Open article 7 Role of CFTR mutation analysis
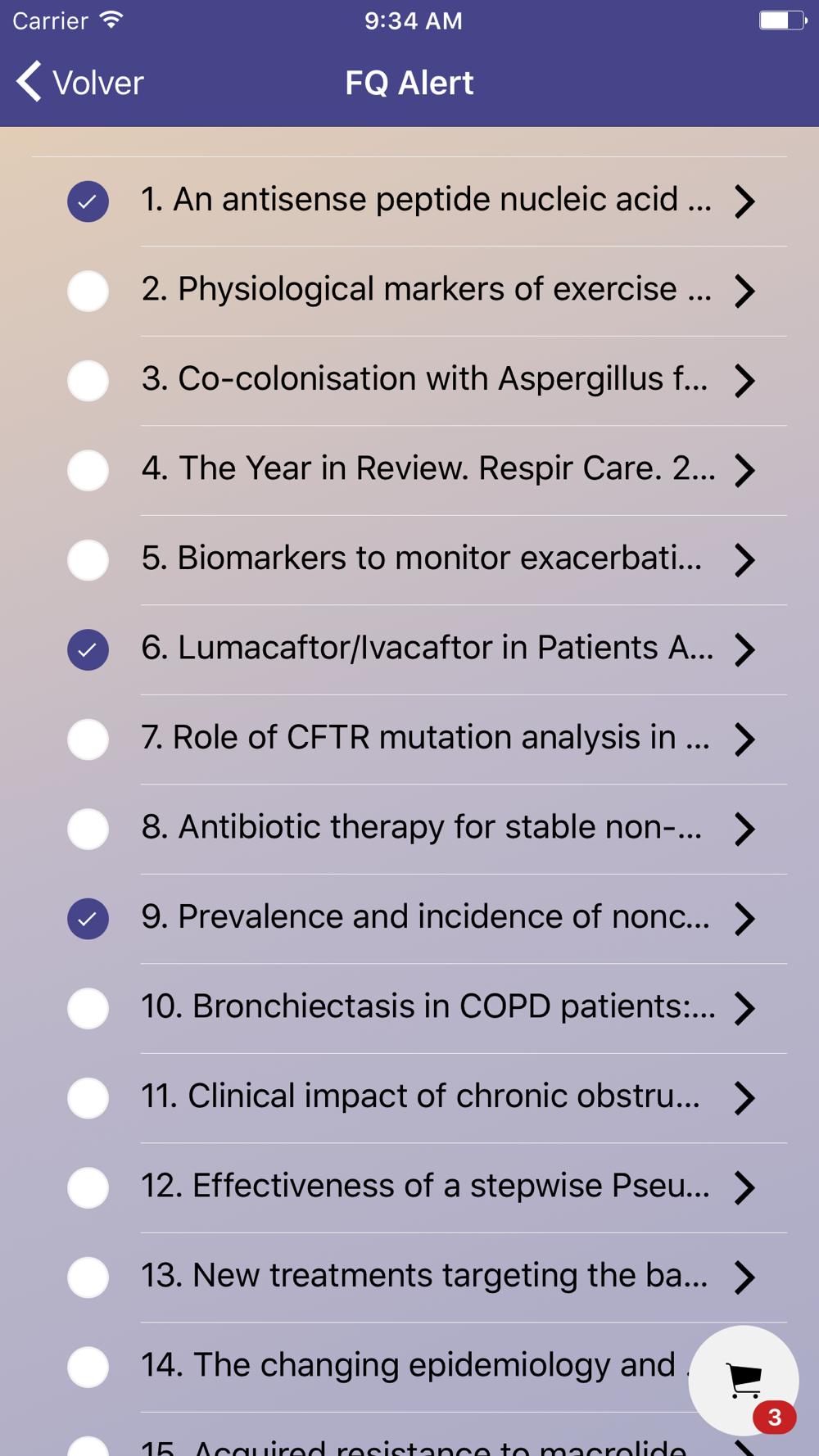819x1456 pixels. 447,739
